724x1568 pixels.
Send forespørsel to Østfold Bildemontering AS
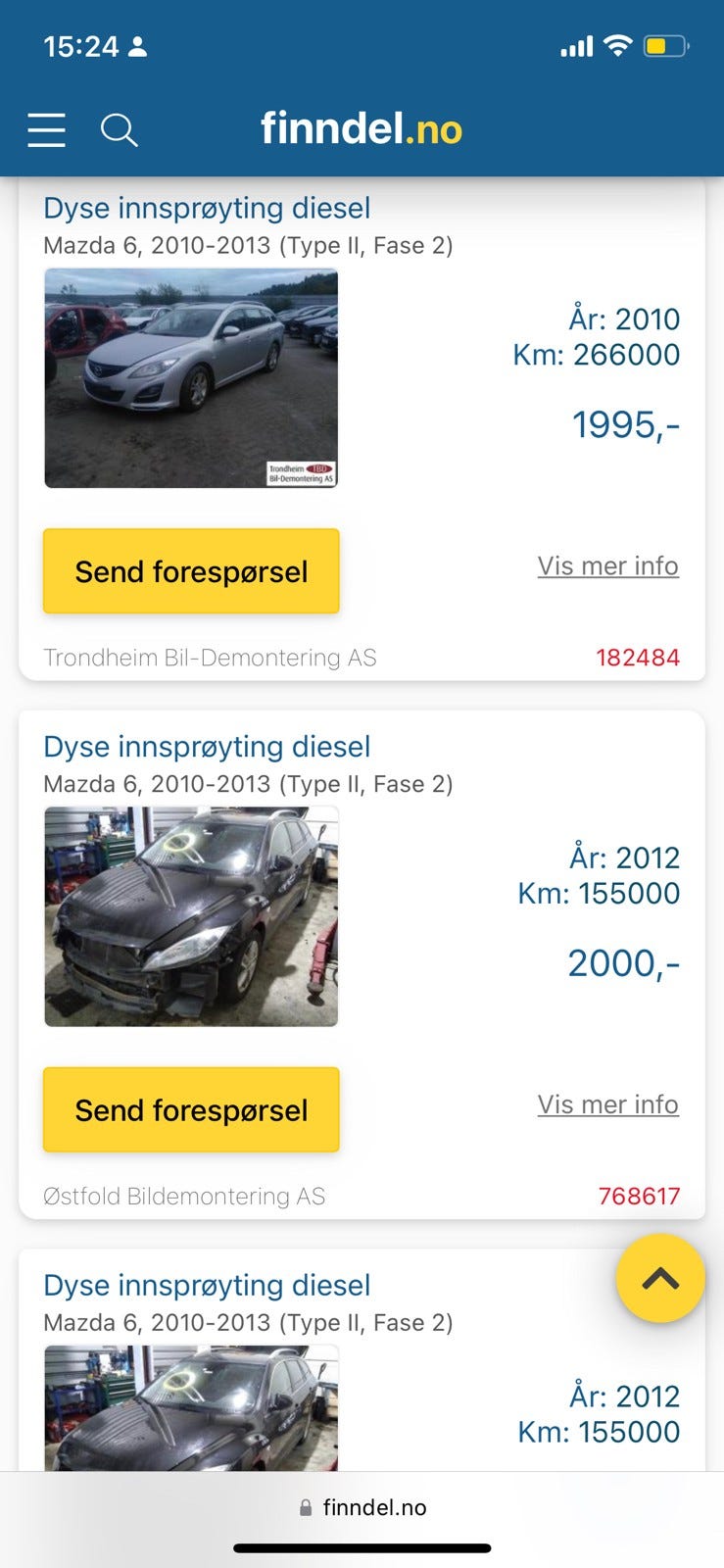click(x=191, y=1109)
